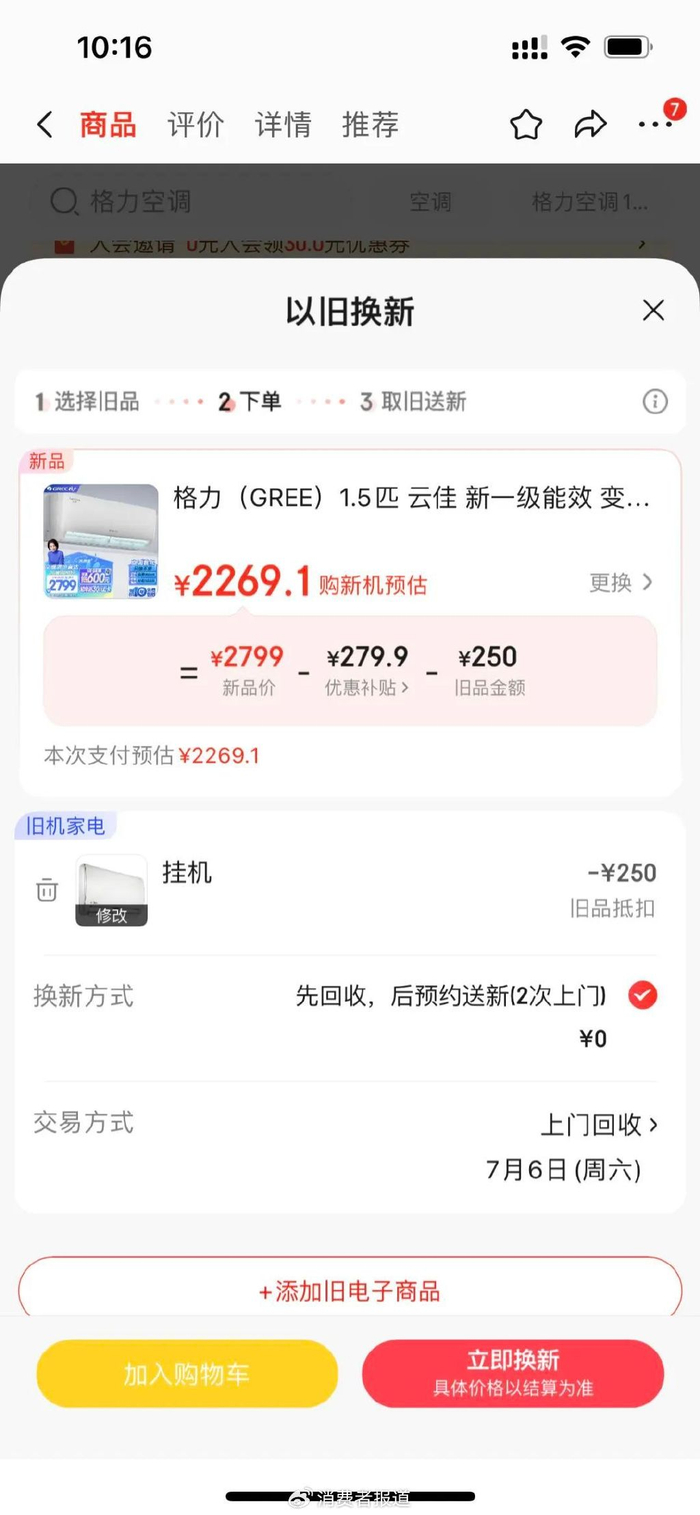Image resolution: width=700 pixels, height=1515 pixels.
Task: Go back using the top-left arrow
Action: pos(44,124)
